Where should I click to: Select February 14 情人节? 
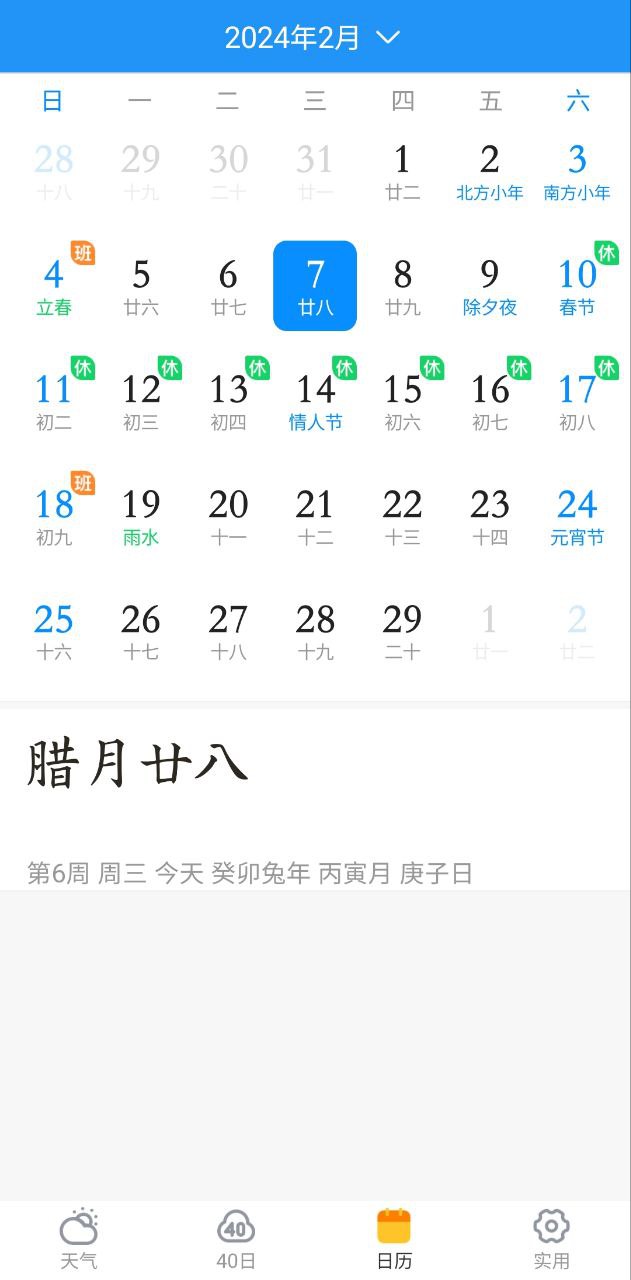pyautogui.click(x=315, y=401)
